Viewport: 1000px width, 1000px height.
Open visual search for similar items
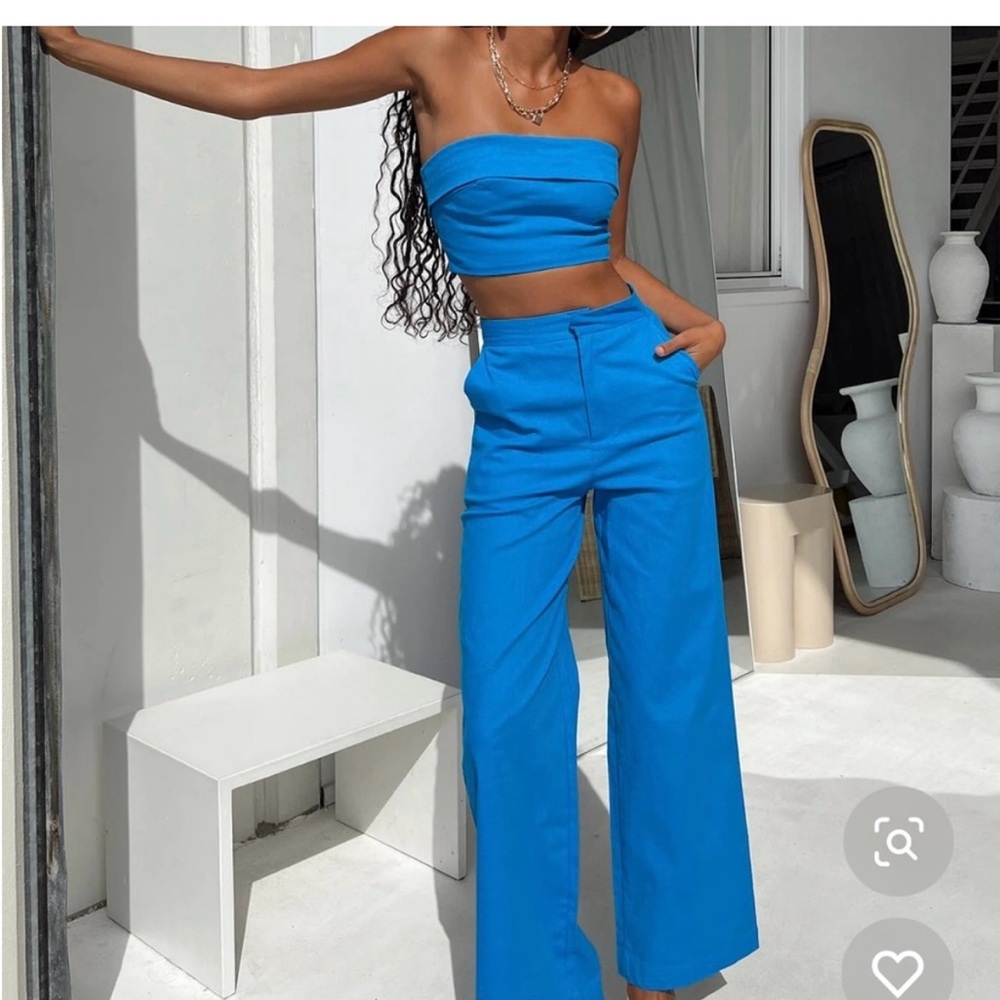click(897, 841)
